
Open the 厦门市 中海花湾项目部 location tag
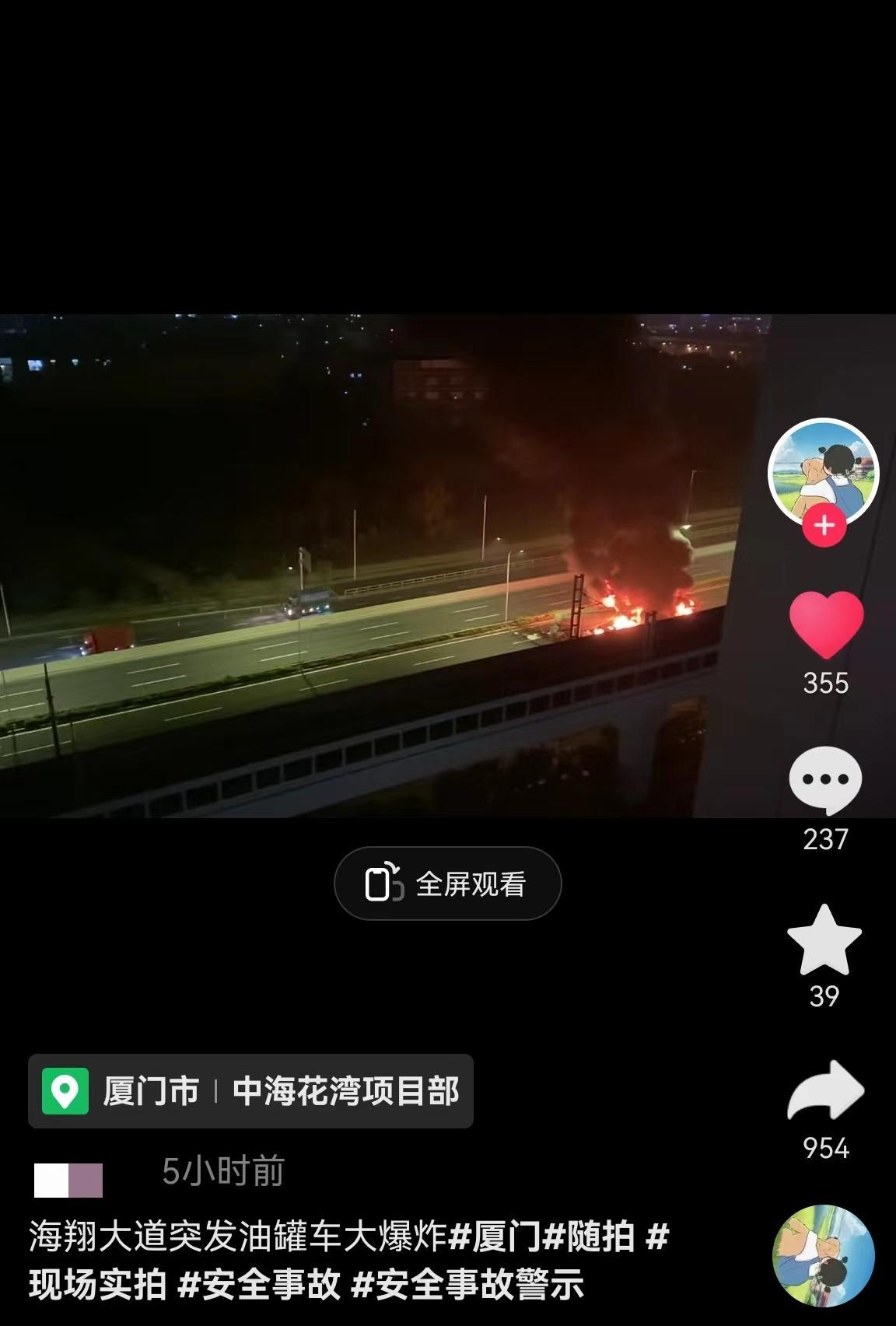coord(250,1090)
